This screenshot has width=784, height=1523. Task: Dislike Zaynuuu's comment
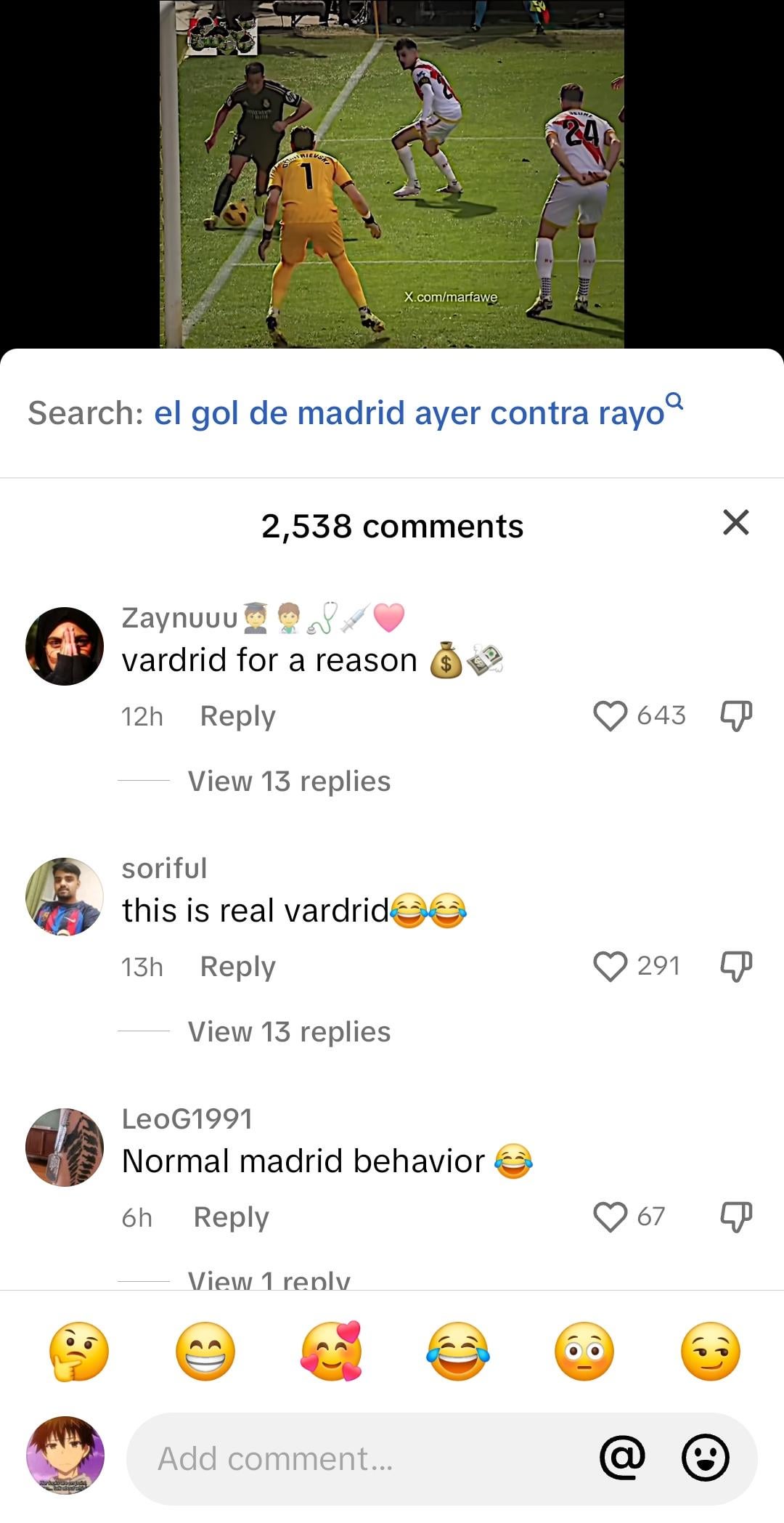tap(735, 715)
